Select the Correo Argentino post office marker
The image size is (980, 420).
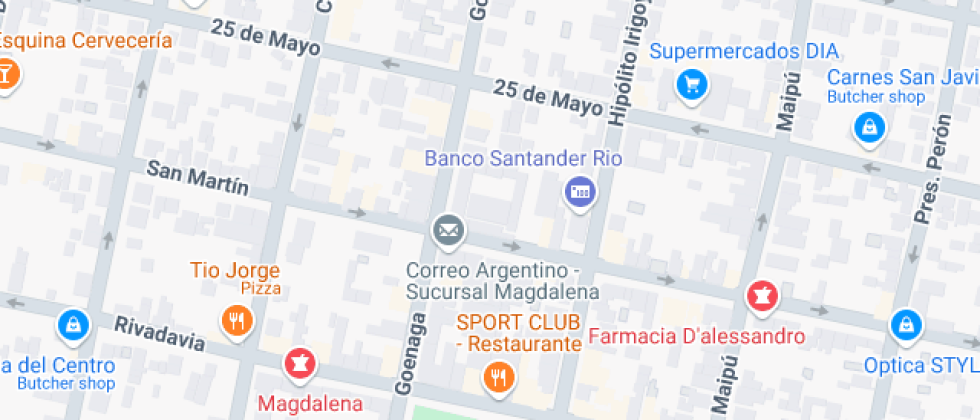[449, 232]
